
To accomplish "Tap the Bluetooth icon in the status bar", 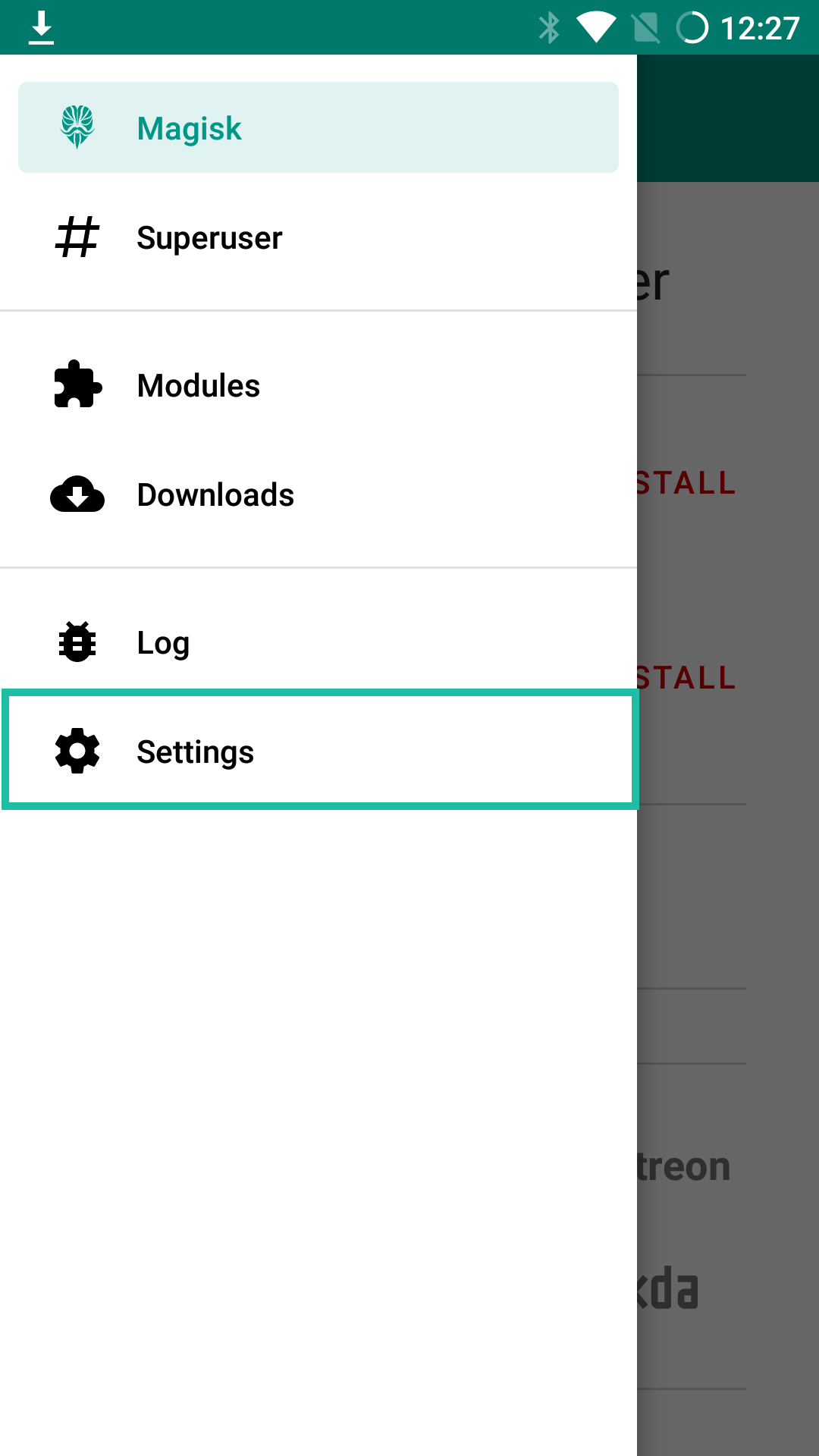I will pos(548,27).
